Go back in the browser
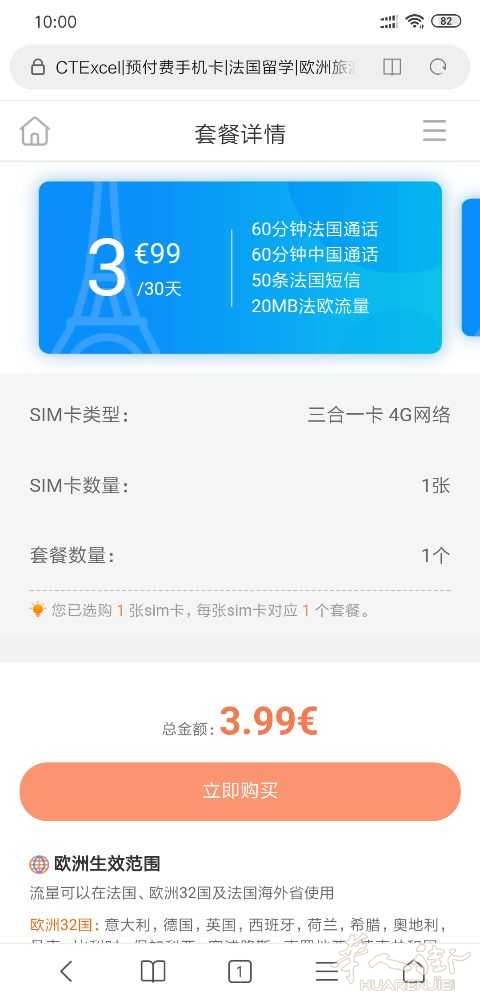Viewport: 480px width, 1000px height. 65,971
